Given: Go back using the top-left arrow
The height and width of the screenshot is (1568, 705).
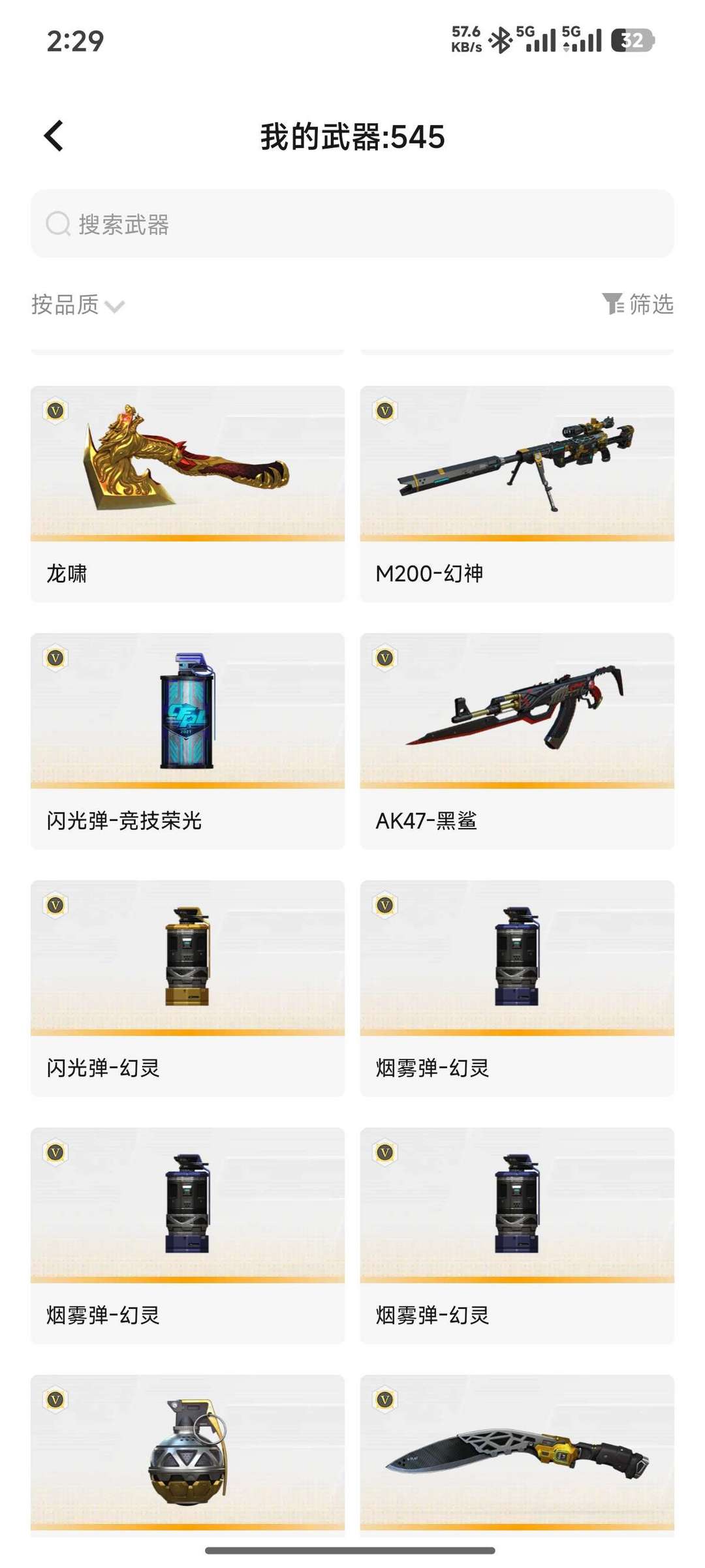Looking at the screenshot, I should [54, 136].
